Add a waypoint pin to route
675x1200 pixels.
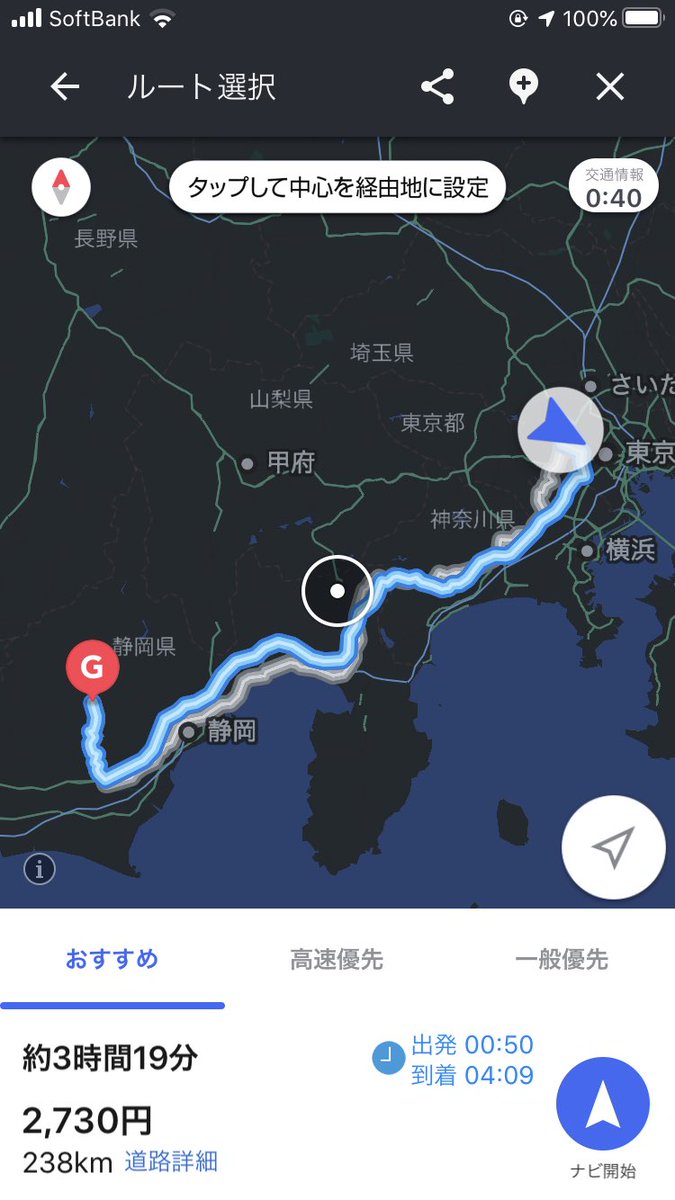pyautogui.click(x=523, y=88)
